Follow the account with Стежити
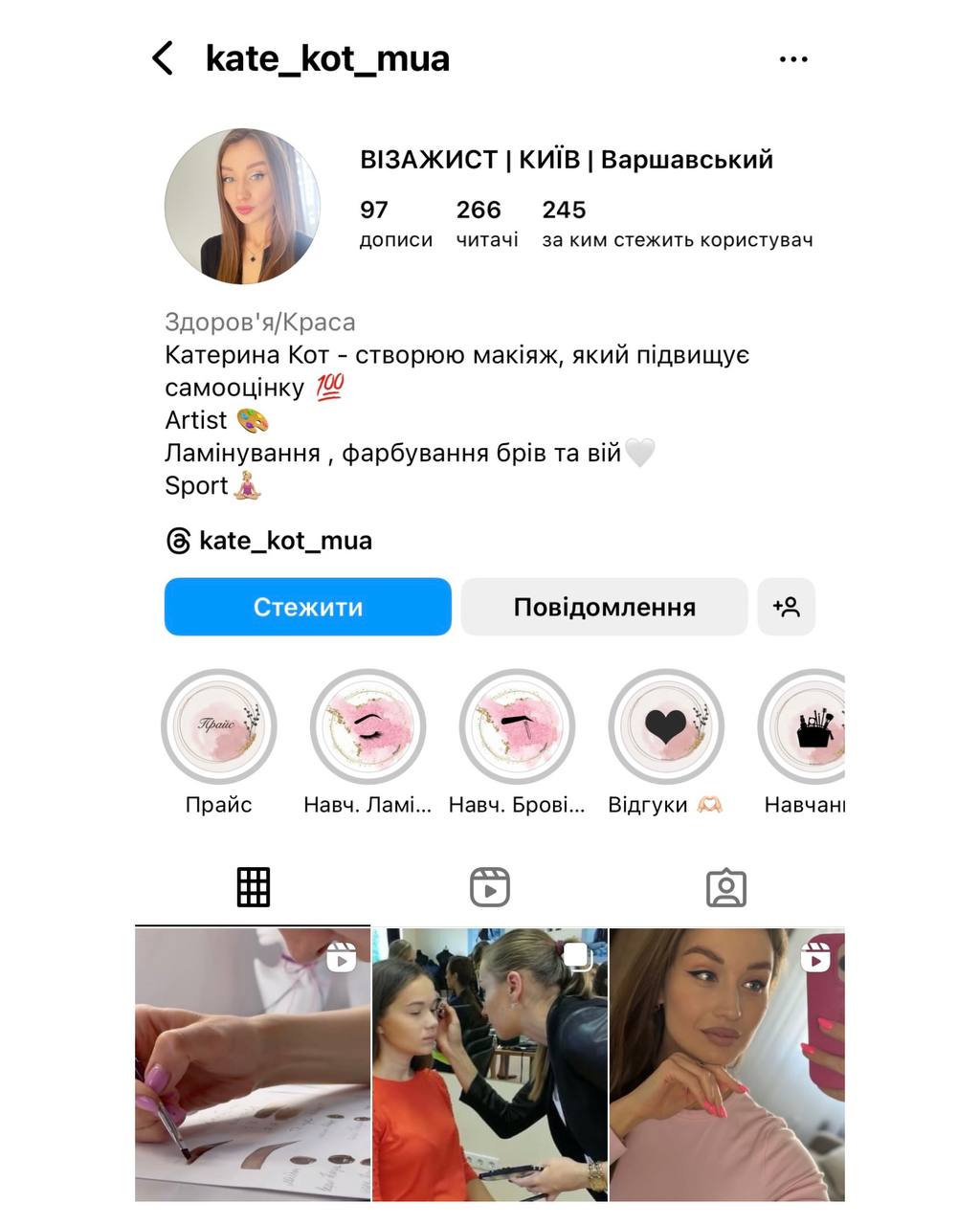The width and height of the screenshot is (980, 1225). pyautogui.click(x=307, y=607)
